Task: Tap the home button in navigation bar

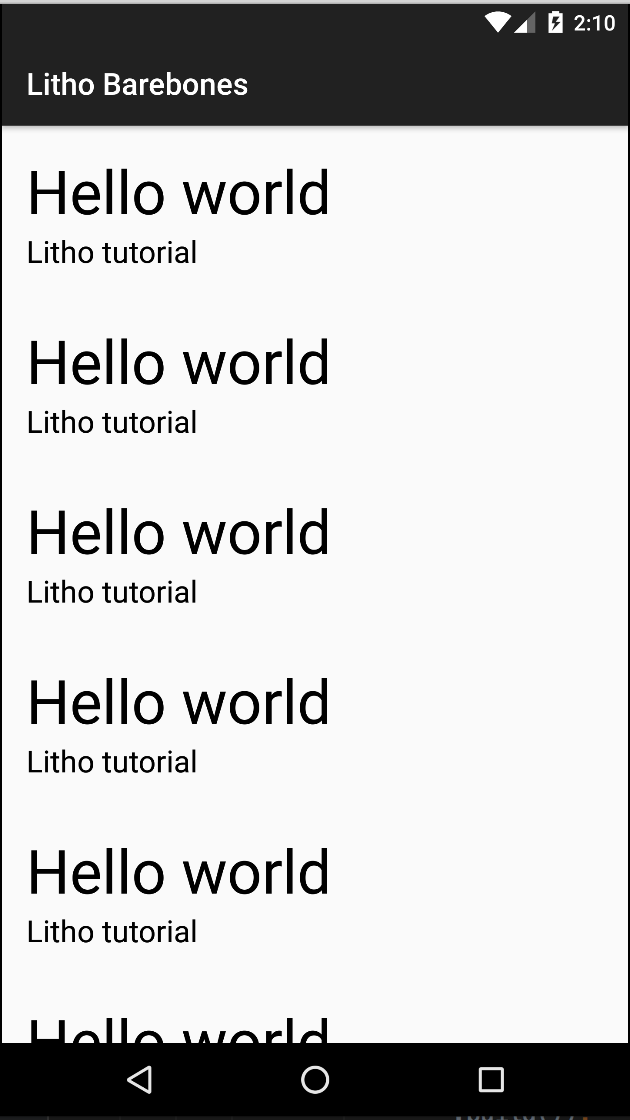Action: (315, 1079)
